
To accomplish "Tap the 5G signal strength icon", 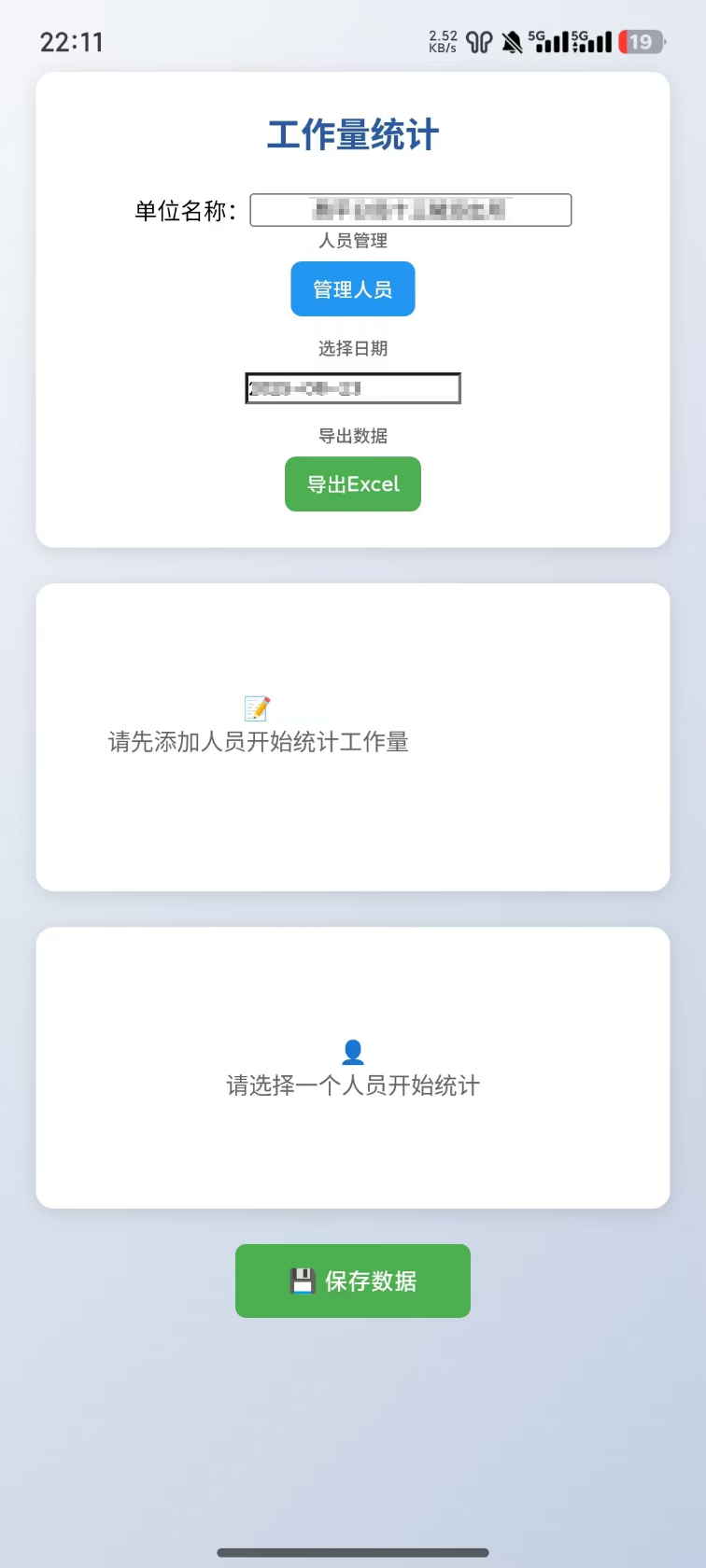I will [551, 41].
